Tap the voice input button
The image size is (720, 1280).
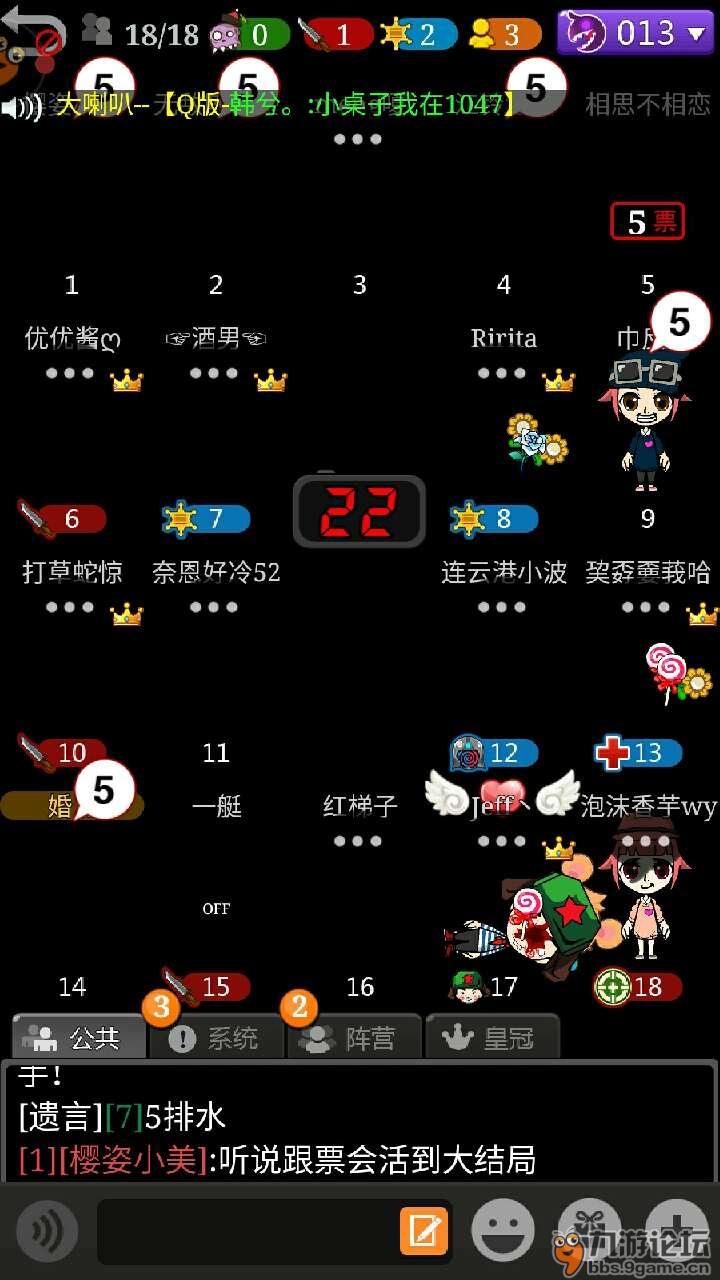[46, 1231]
